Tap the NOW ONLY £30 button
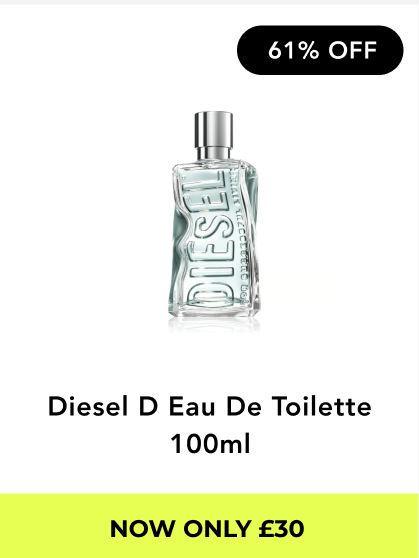This screenshot has width=419, height=558. (x=209, y=526)
